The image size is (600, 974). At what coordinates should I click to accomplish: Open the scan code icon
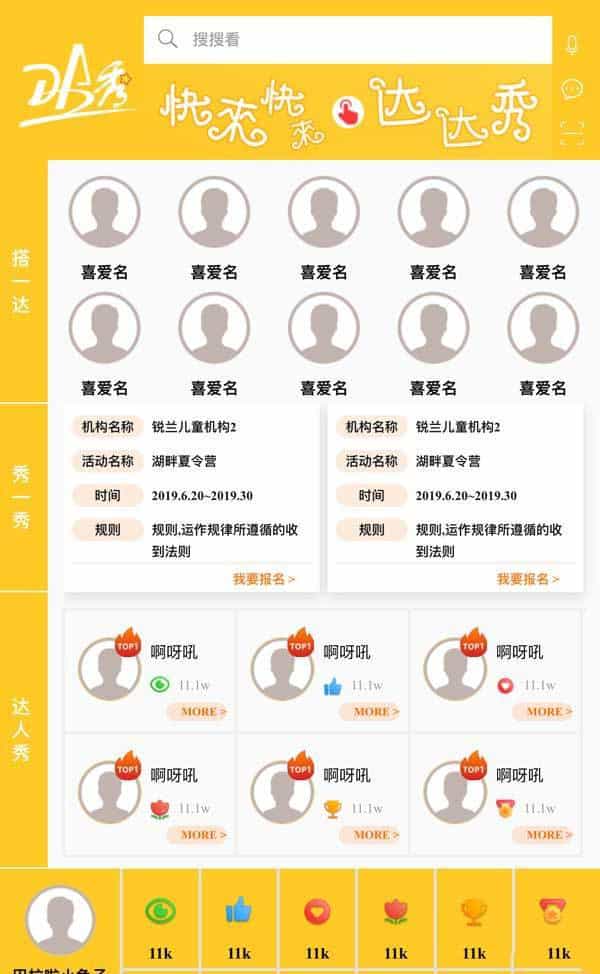coord(572,132)
